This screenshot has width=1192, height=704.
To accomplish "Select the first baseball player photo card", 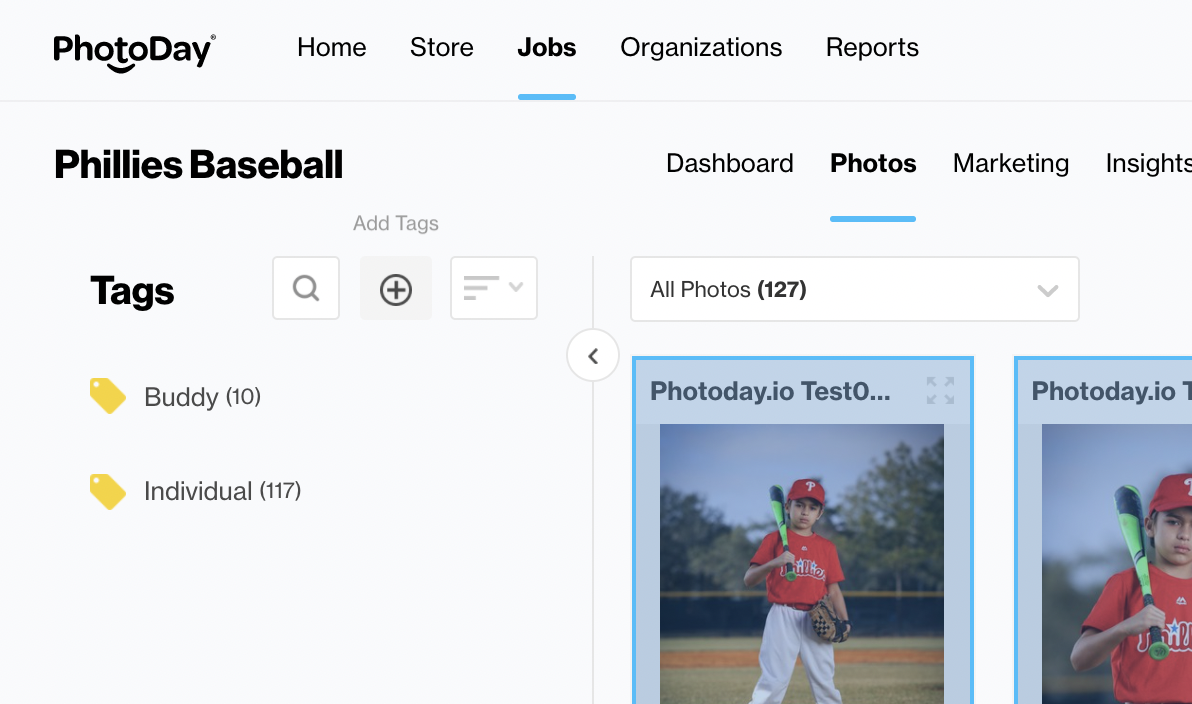I will tap(802, 560).
